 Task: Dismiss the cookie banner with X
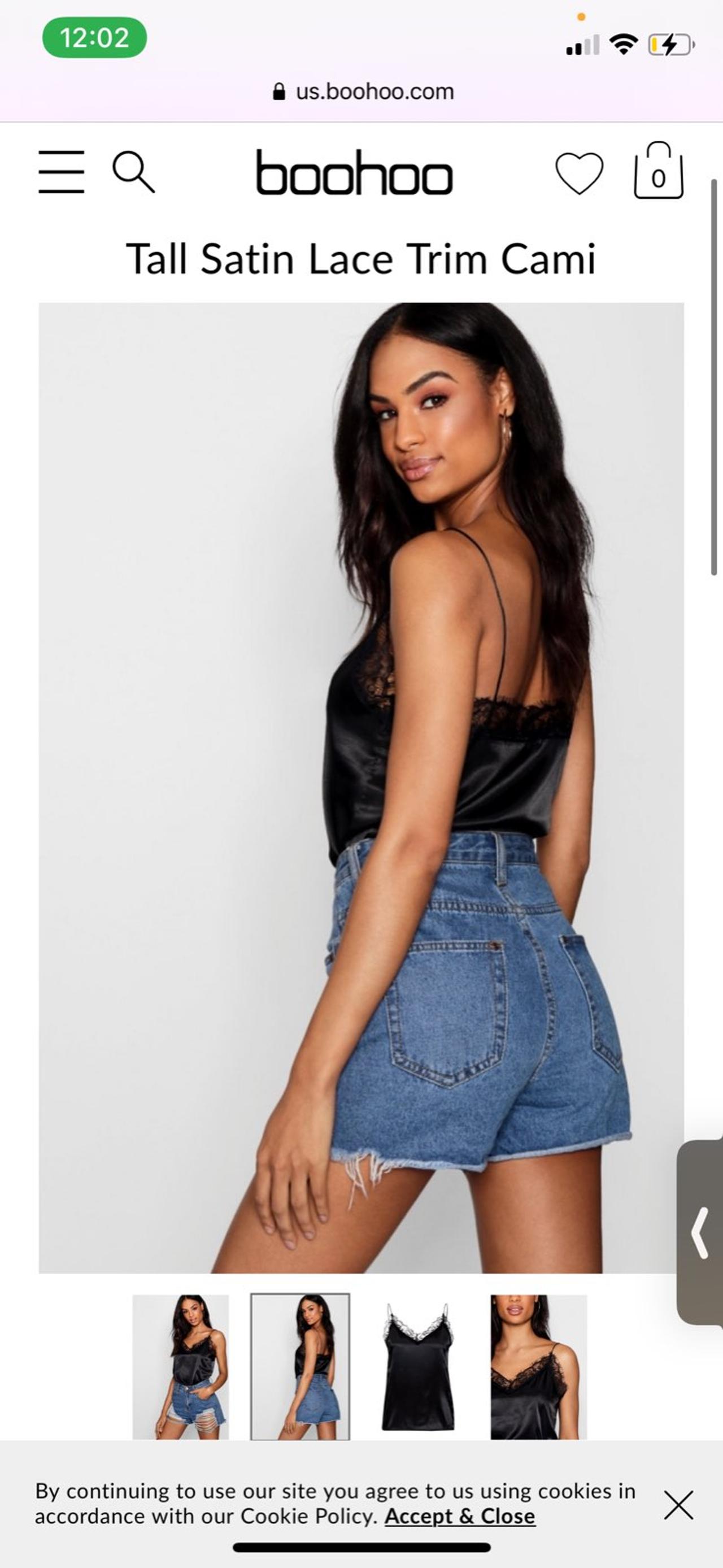point(678,1505)
